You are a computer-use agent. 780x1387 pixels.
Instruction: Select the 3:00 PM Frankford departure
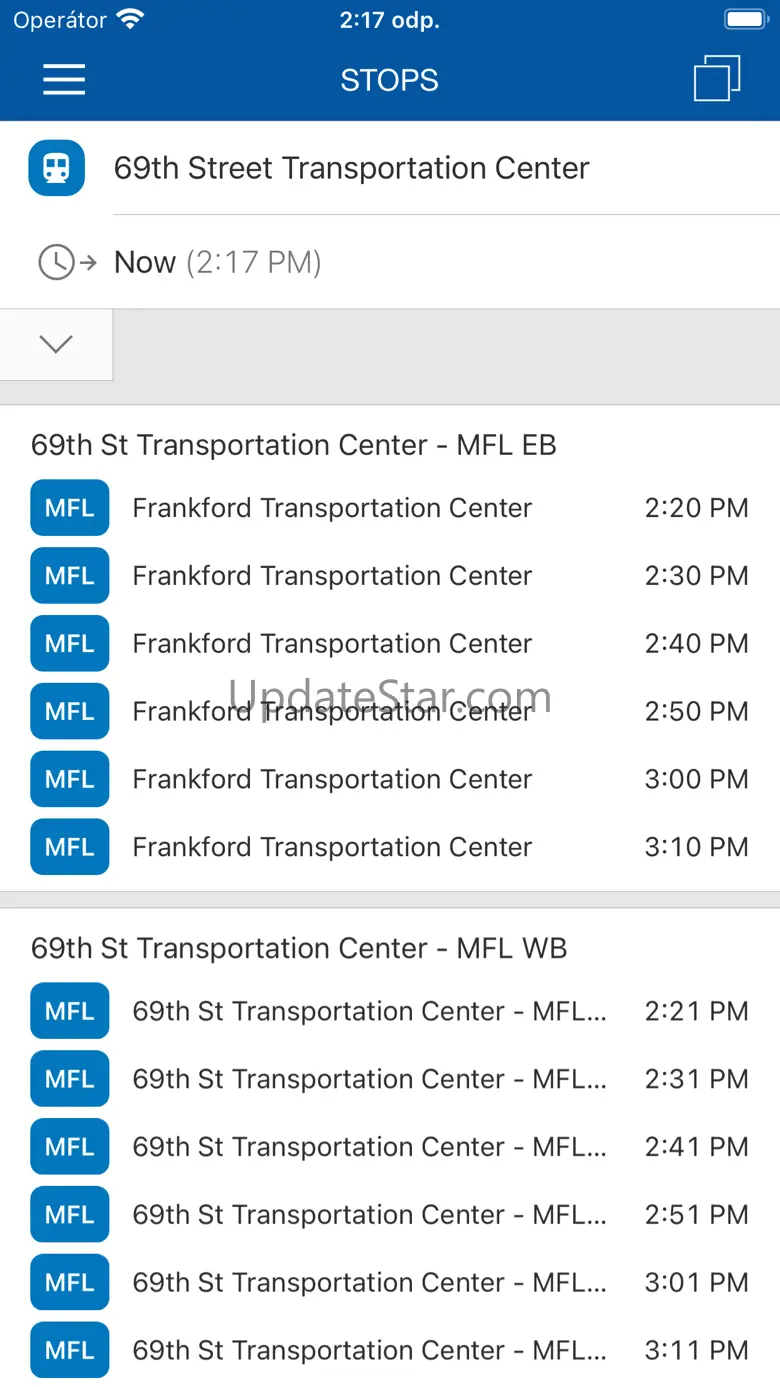[x=390, y=780]
